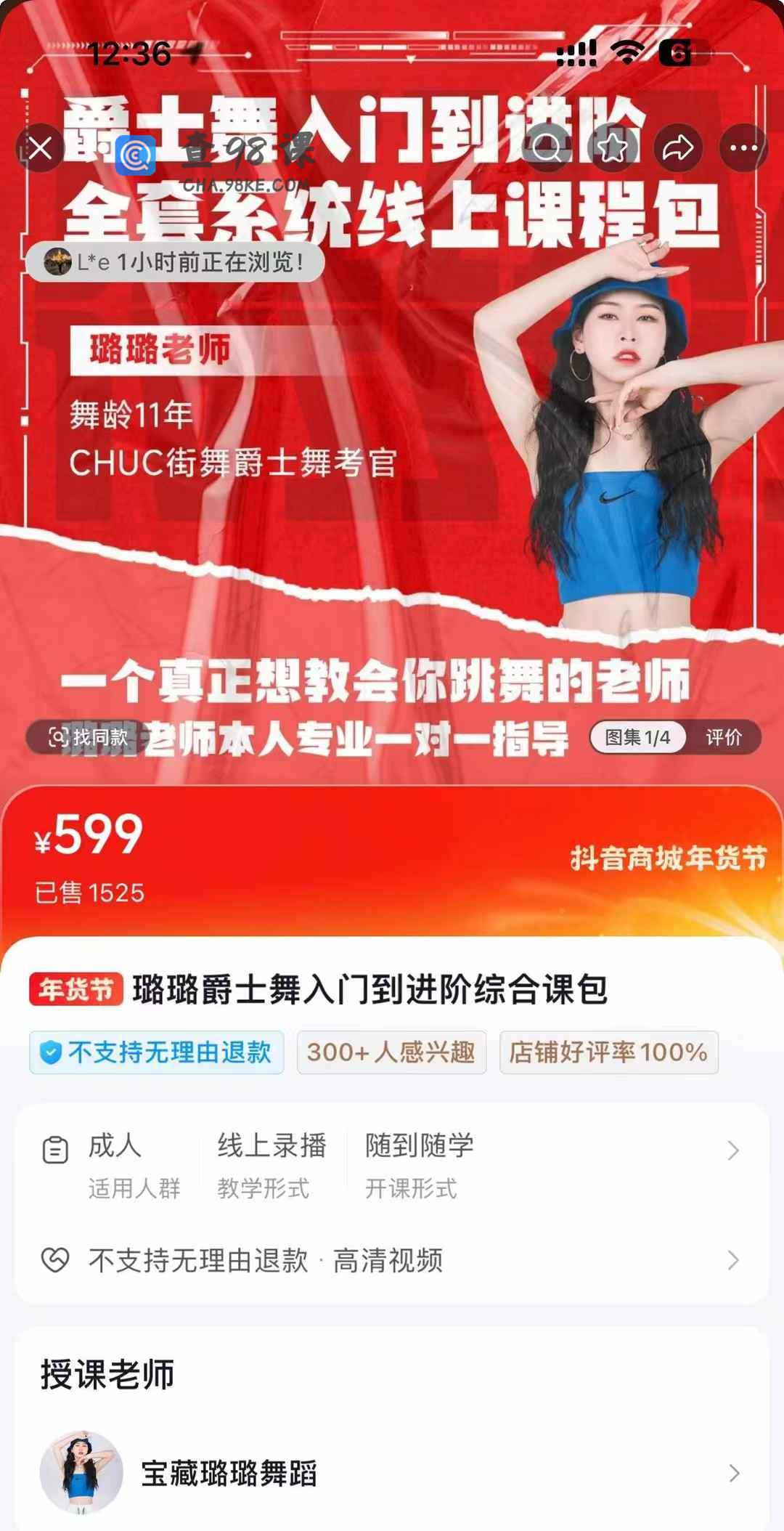784x1531 pixels.
Task: Open the 抖音商城年货节 promotion banner
Action: pos(668,858)
